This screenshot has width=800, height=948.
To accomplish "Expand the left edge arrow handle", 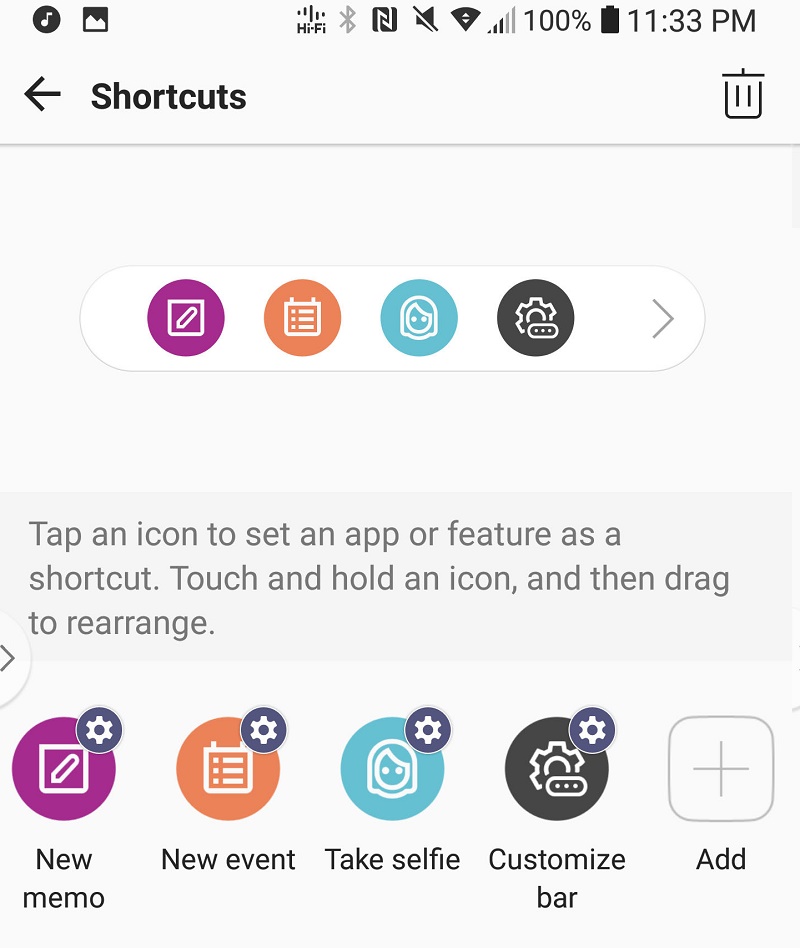I will click(x=9, y=658).
